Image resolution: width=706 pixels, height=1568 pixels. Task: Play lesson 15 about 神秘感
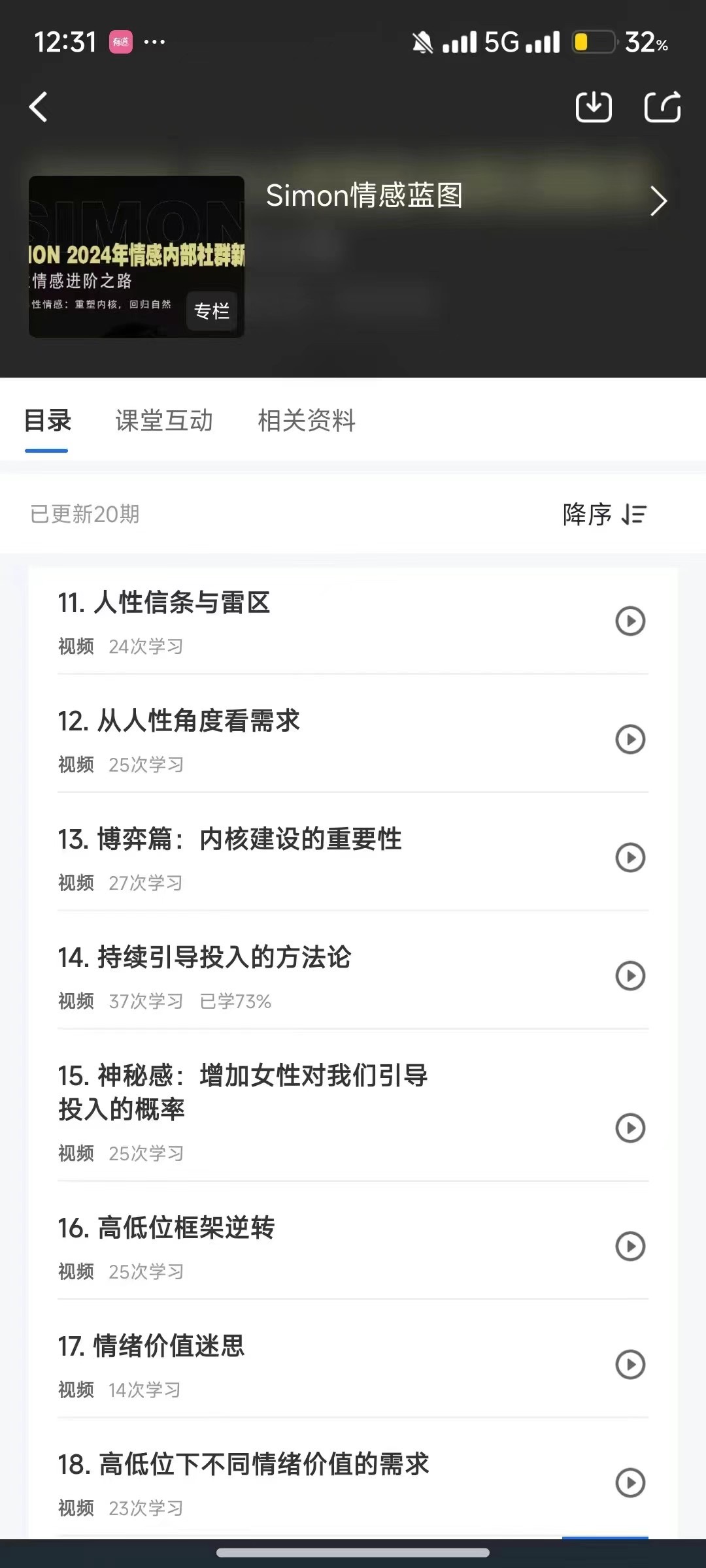point(630,1128)
